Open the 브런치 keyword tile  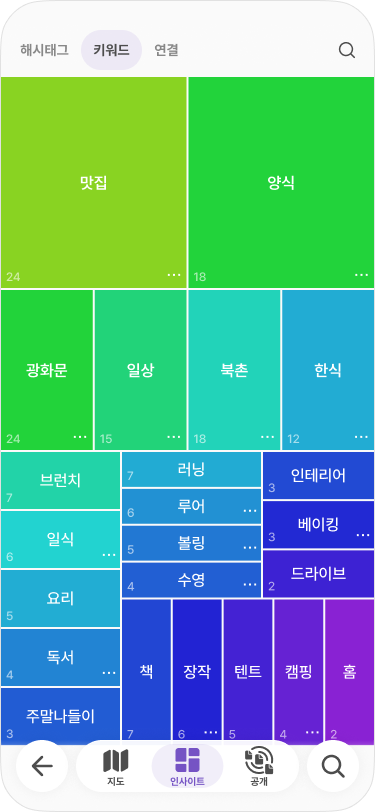tap(60, 481)
